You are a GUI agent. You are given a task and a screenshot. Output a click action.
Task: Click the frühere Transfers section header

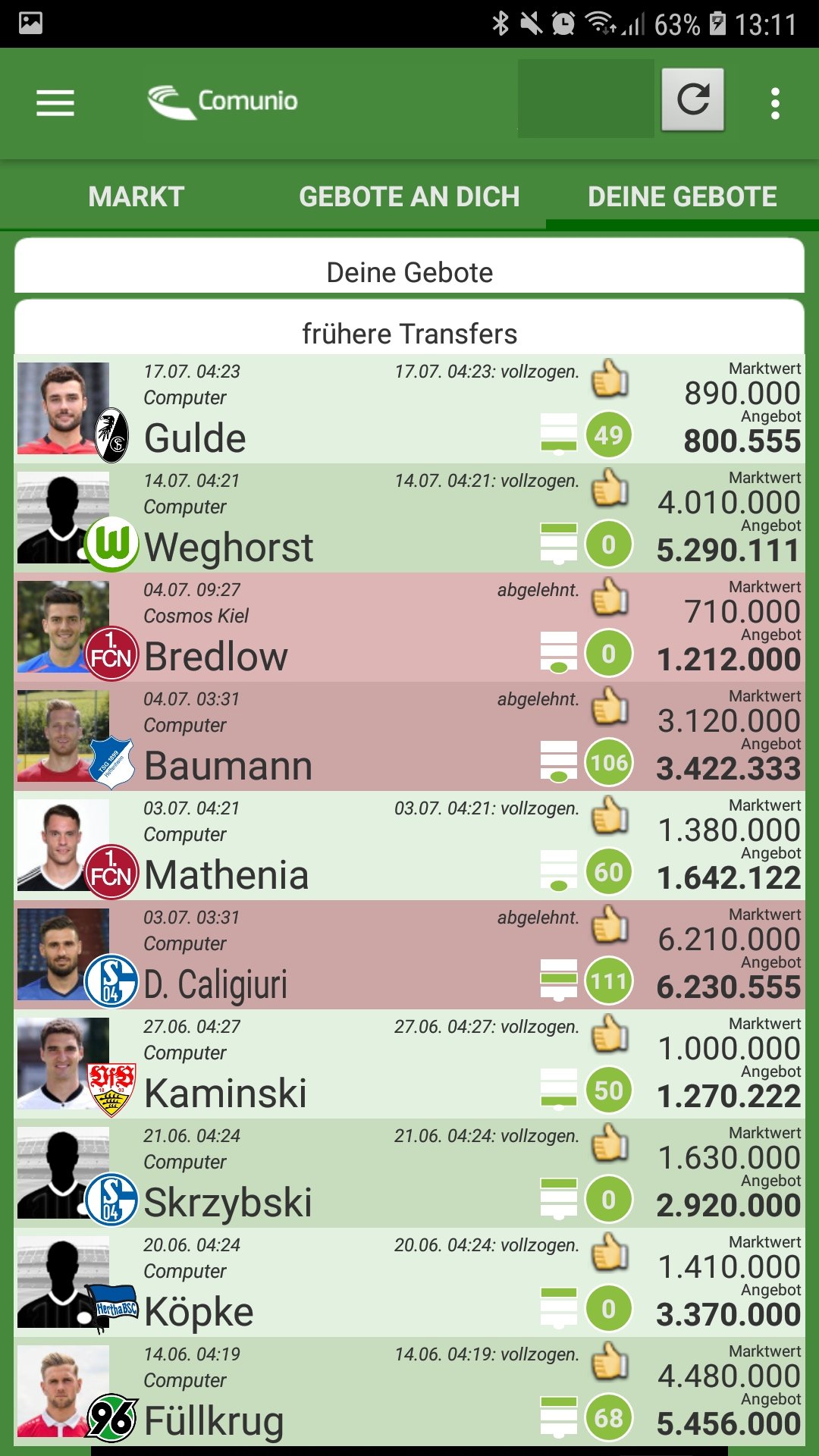click(x=409, y=332)
